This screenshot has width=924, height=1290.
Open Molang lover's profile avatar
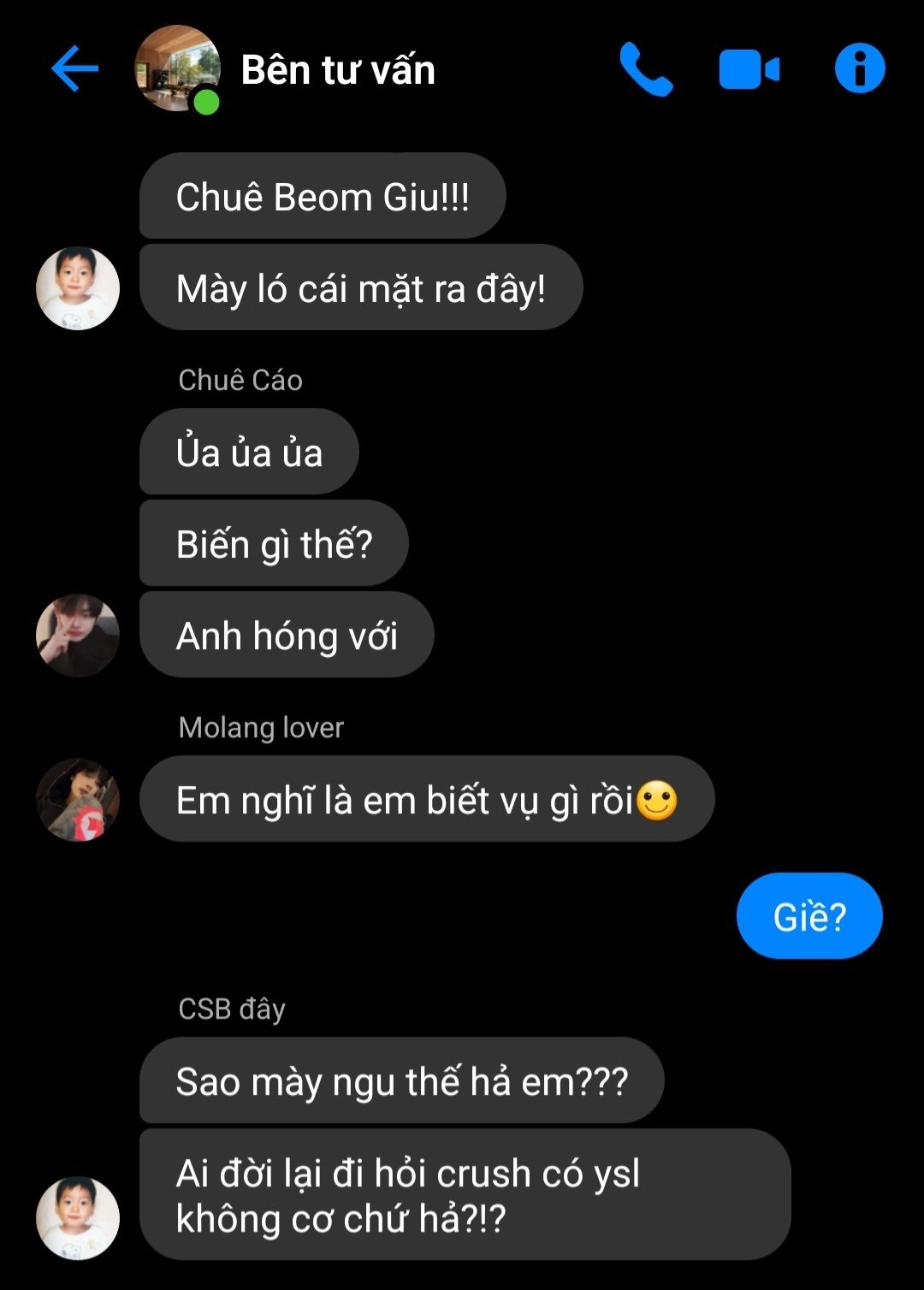(x=78, y=800)
